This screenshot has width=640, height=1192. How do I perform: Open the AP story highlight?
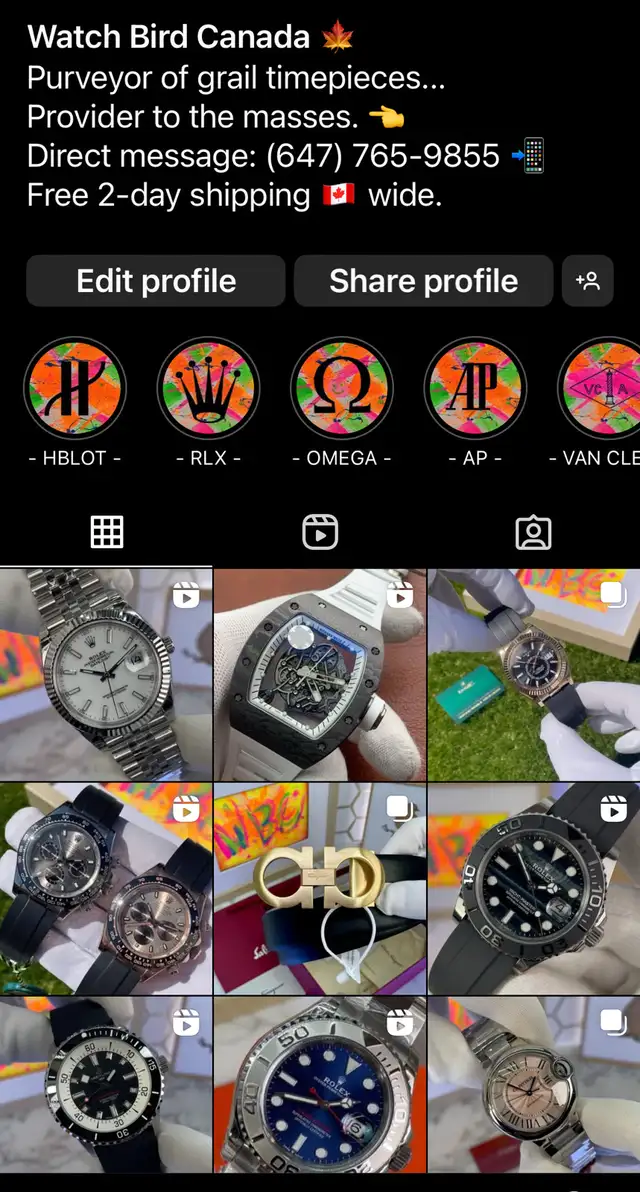[x=475, y=388]
